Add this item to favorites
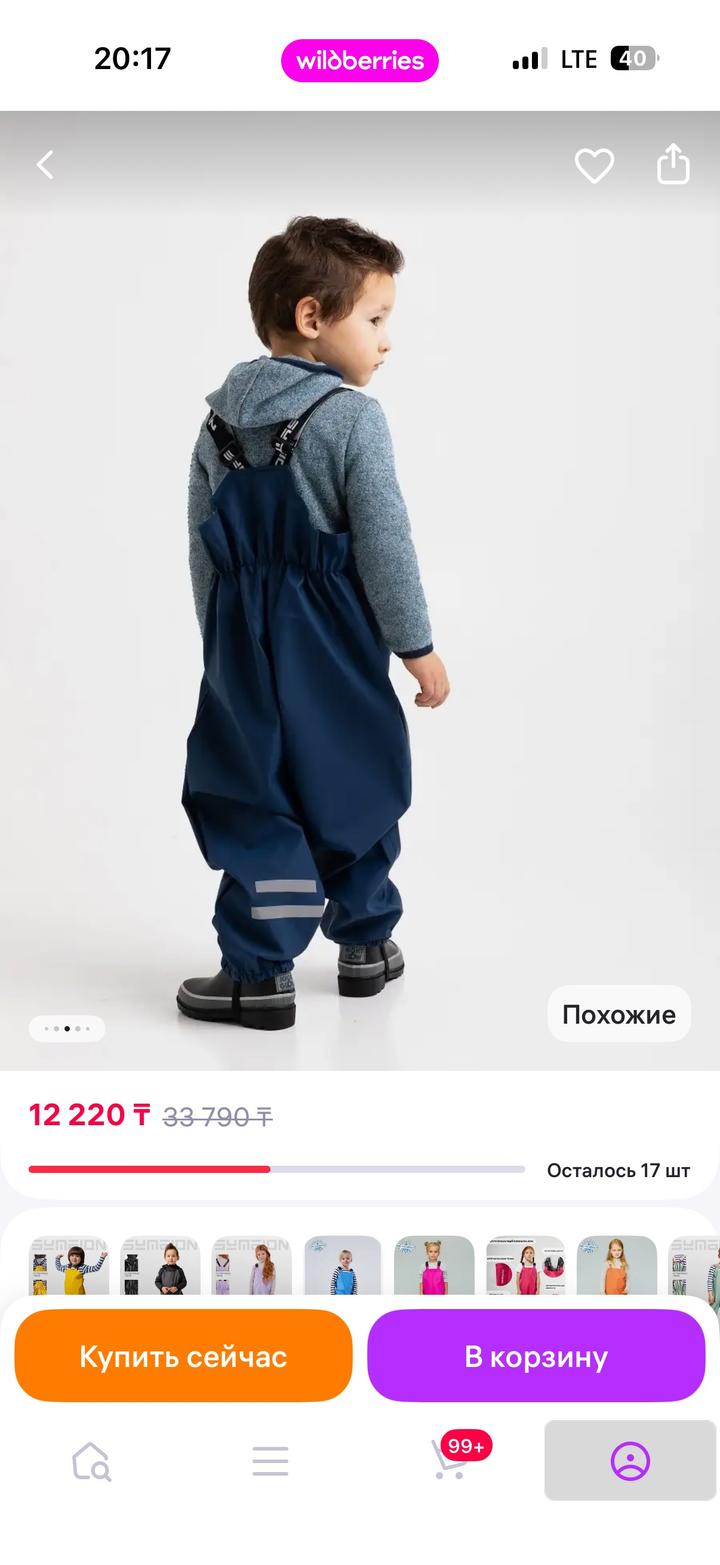 (594, 165)
